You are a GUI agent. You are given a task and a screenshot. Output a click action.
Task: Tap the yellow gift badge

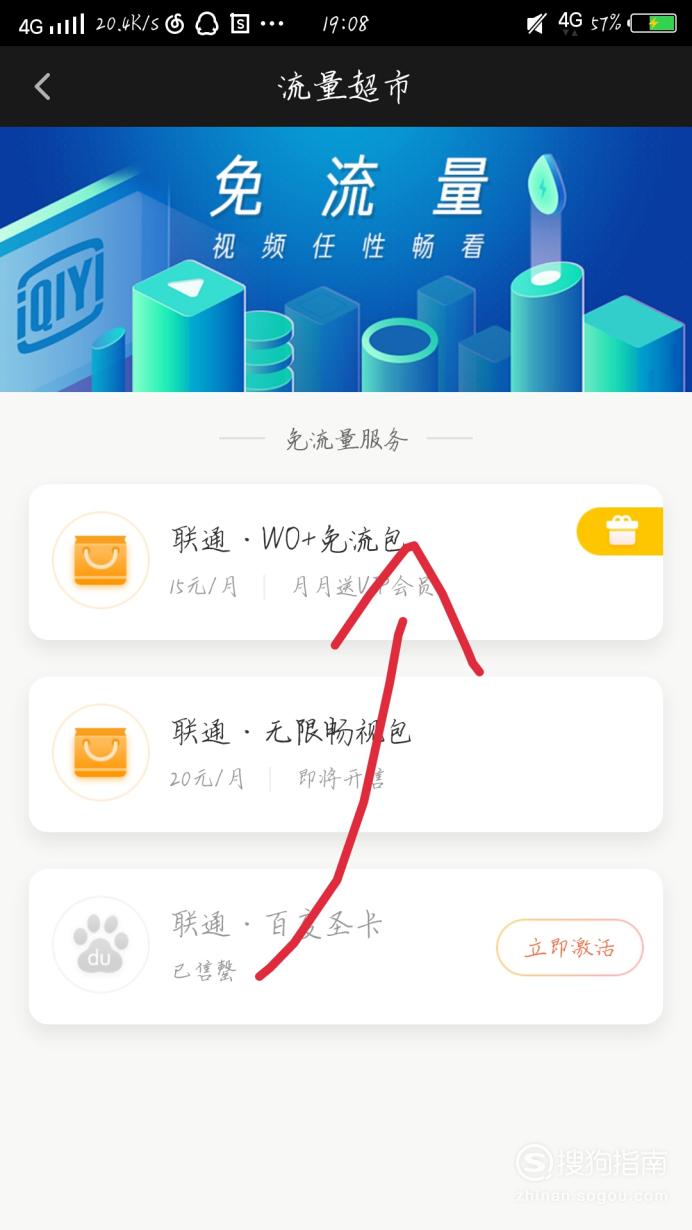pos(621,531)
